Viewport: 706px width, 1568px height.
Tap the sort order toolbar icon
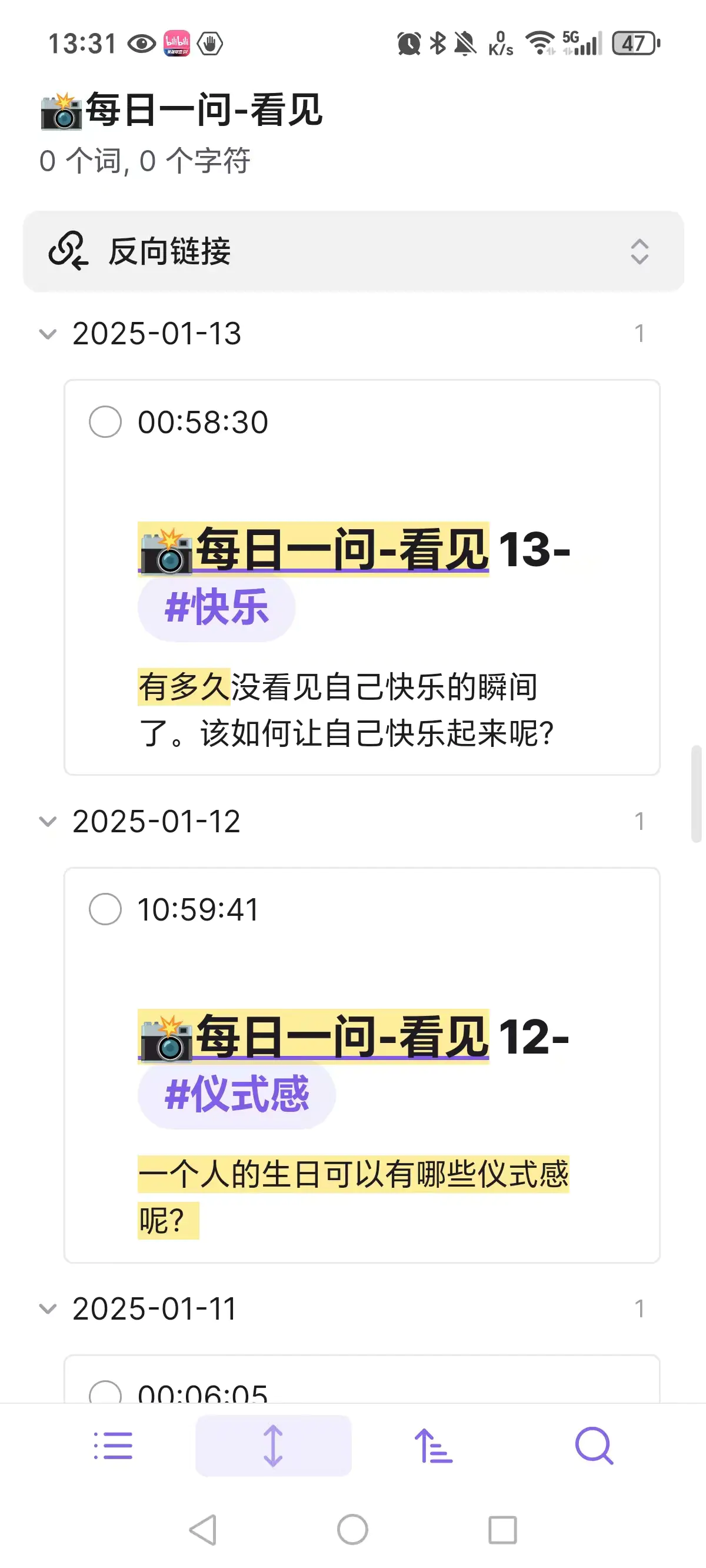pos(434,1446)
